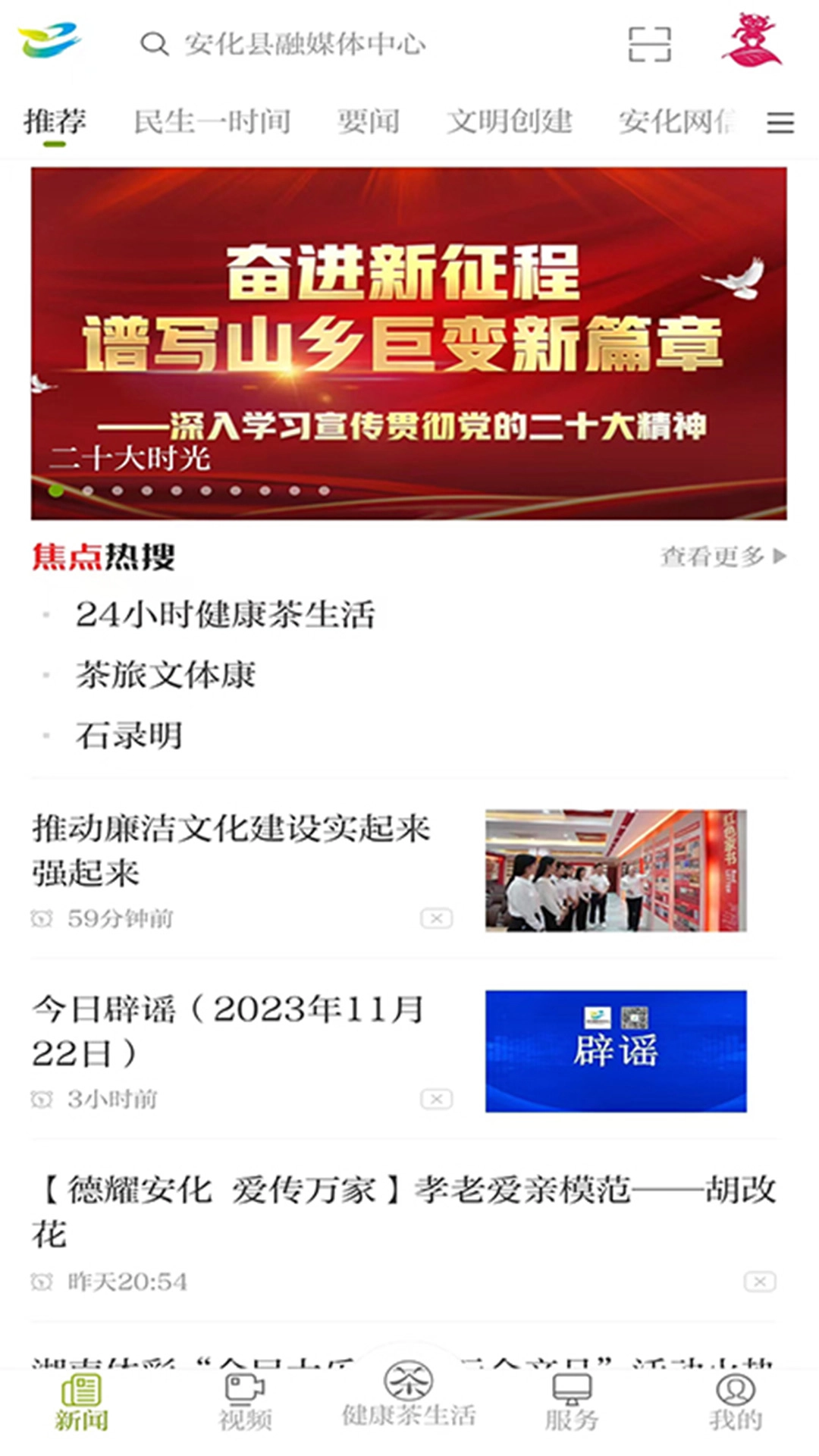Viewport: 819px width, 1456px height.
Task: Open the QR scan icon
Action: point(650,44)
